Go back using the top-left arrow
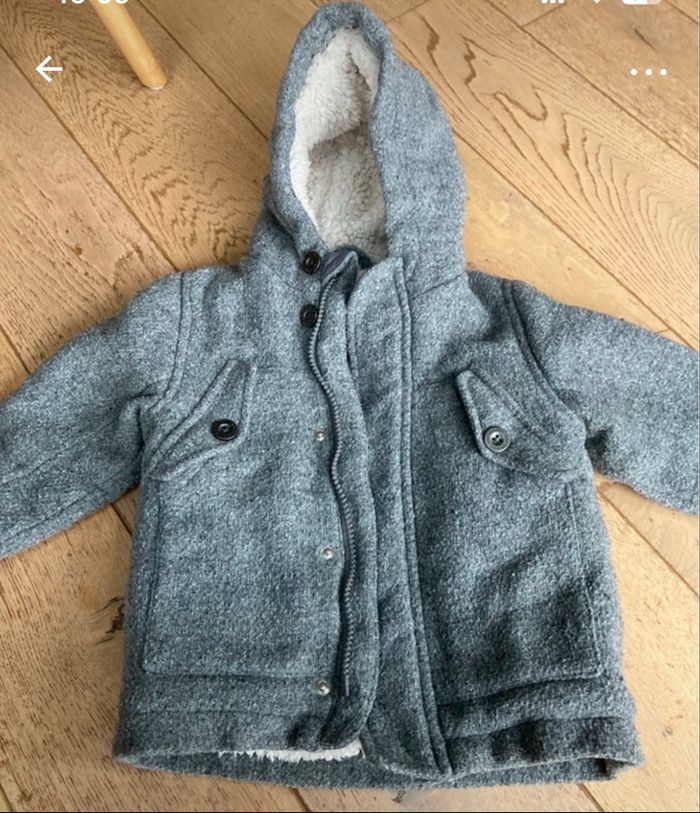Screen dimensions: 700x813 click(x=48, y=69)
